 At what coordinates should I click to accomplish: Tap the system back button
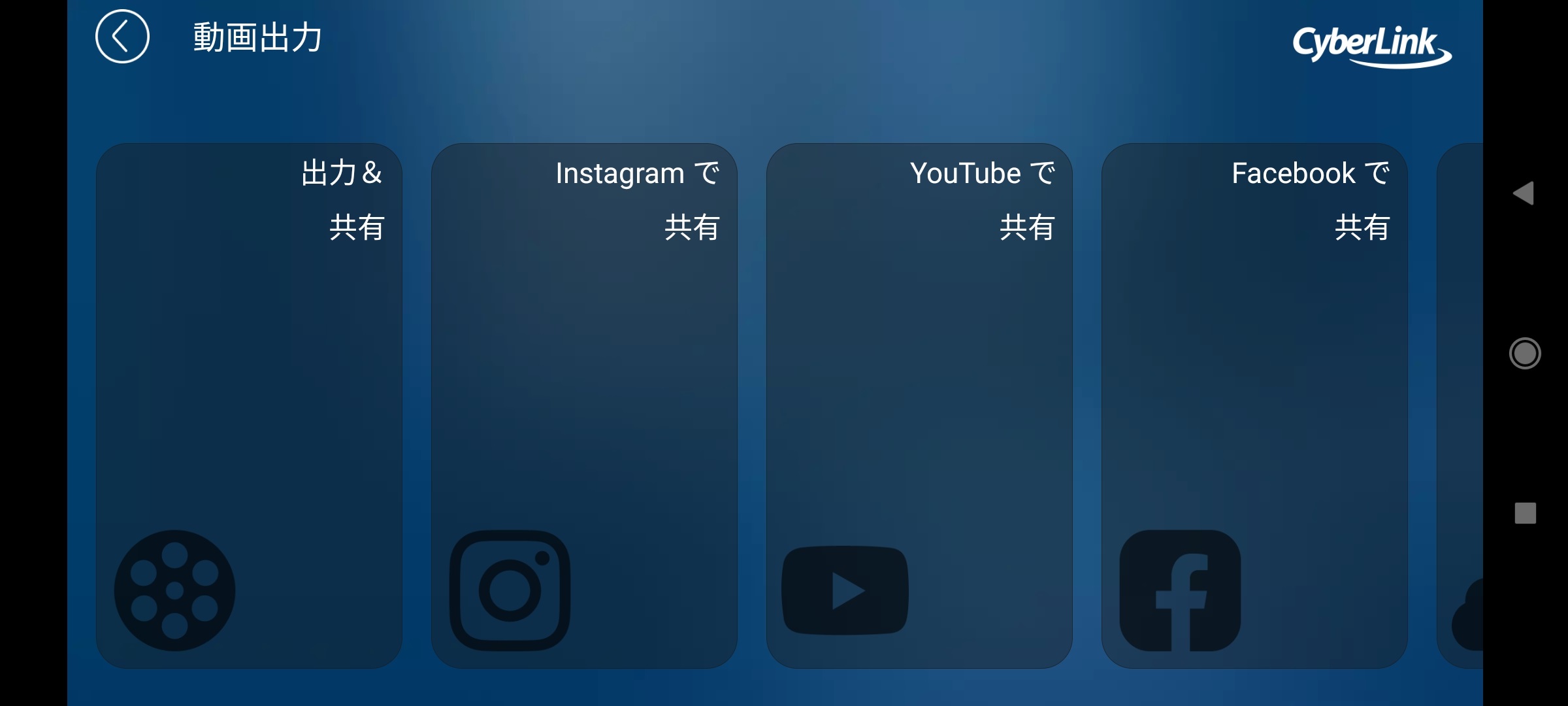(x=1524, y=193)
